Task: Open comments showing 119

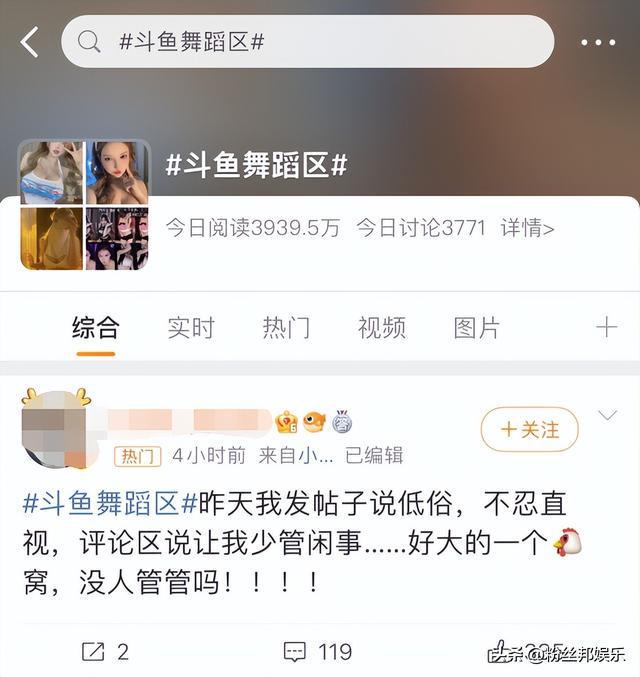Action: click(x=318, y=652)
